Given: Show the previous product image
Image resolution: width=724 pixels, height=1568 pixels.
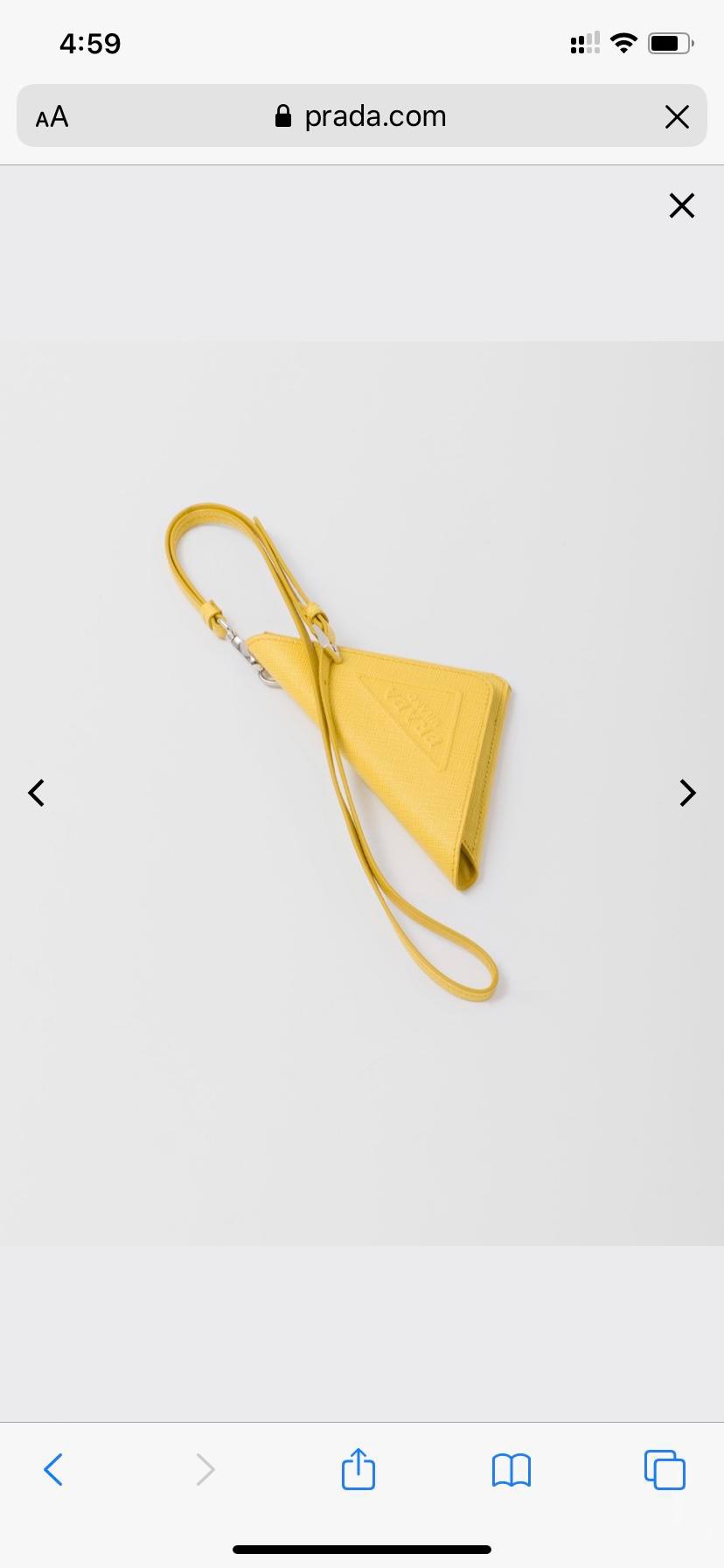Looking at the screenshot, I should pos(37,793).
